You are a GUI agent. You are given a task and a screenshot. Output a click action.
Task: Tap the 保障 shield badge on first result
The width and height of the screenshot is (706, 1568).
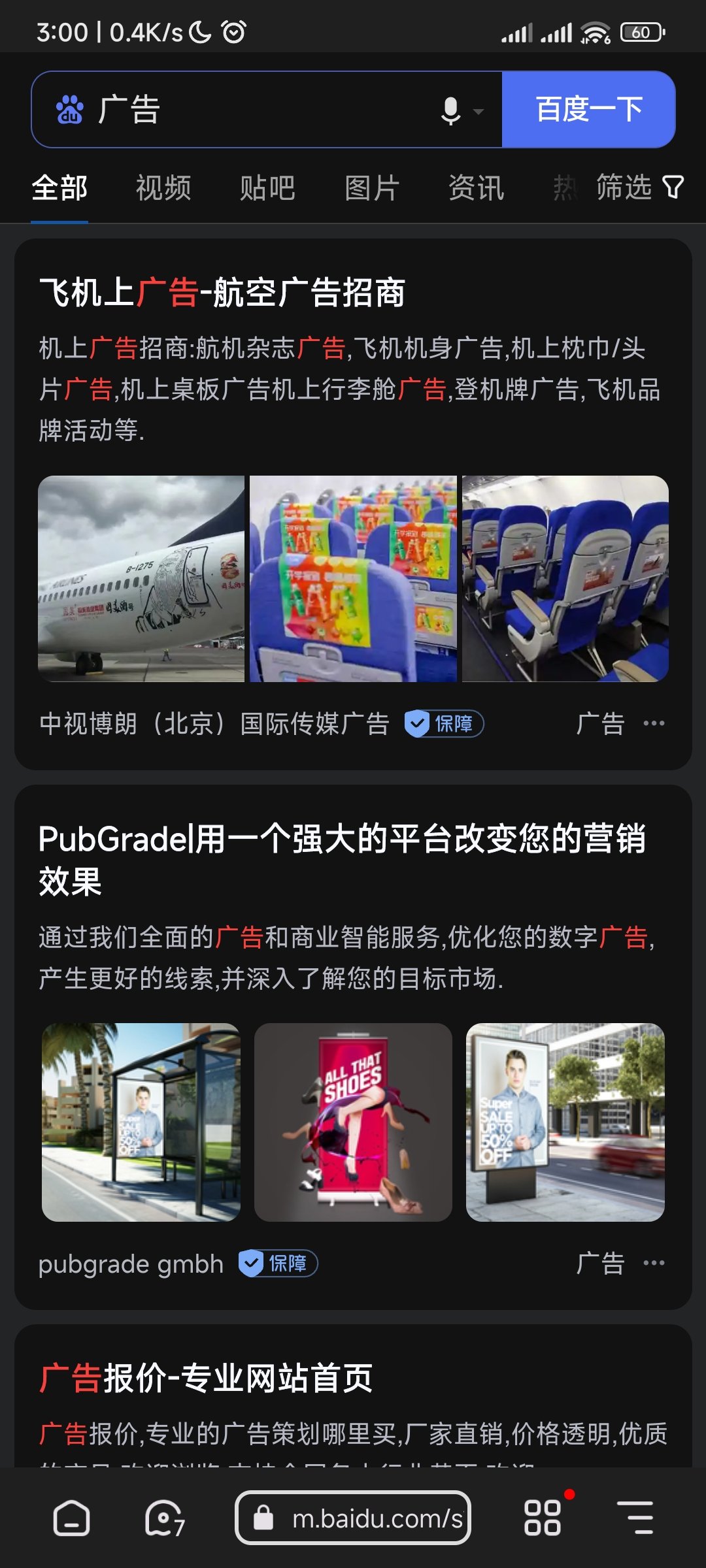(x=445, y=724)
